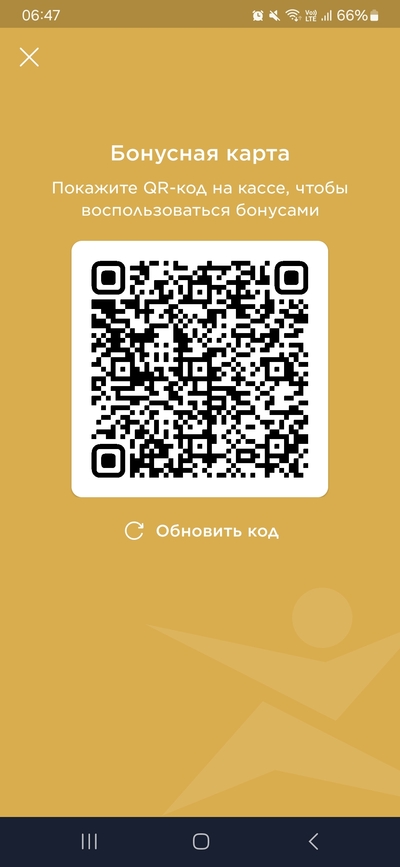Close the bonus card screen
Image resolution: width=400 pixels, height=867 pixels.
click(x=29, y=57)
